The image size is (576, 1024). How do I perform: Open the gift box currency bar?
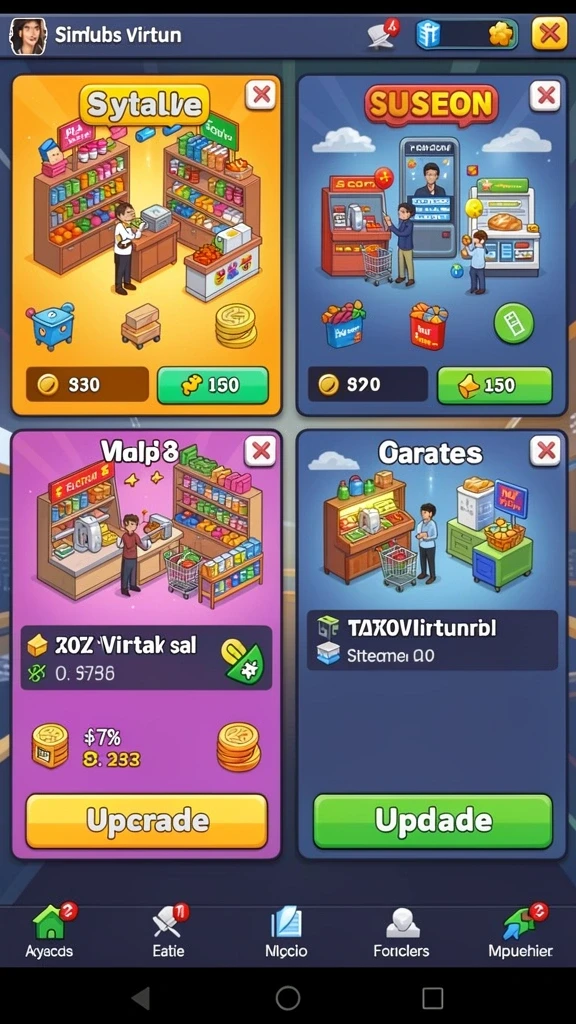pos(466,33)
